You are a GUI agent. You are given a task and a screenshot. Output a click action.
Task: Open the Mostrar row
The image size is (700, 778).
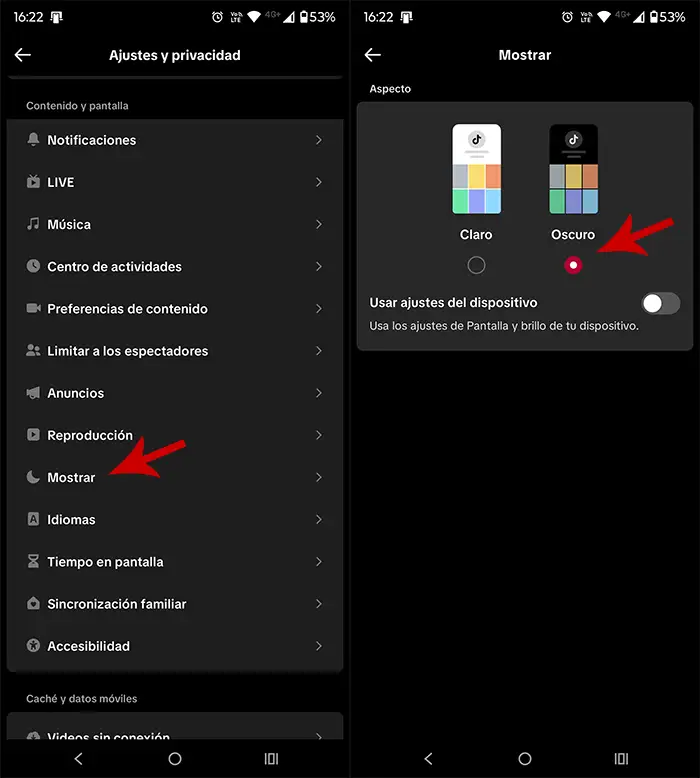175,477
